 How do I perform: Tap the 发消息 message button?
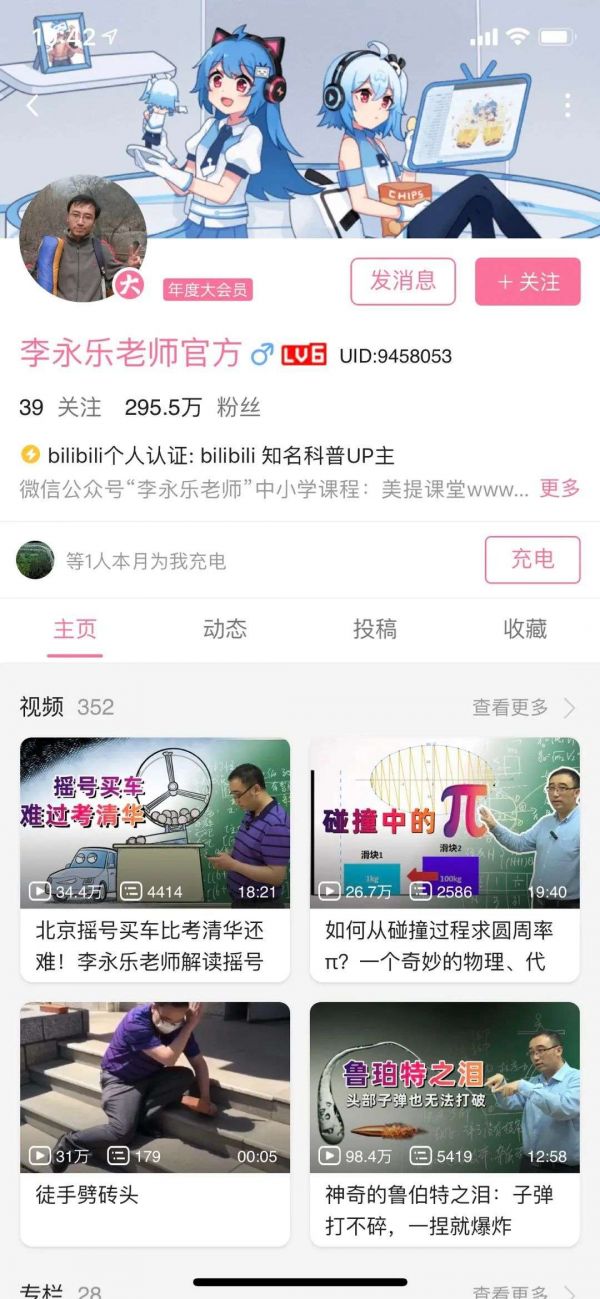click(x=403, y=281)
